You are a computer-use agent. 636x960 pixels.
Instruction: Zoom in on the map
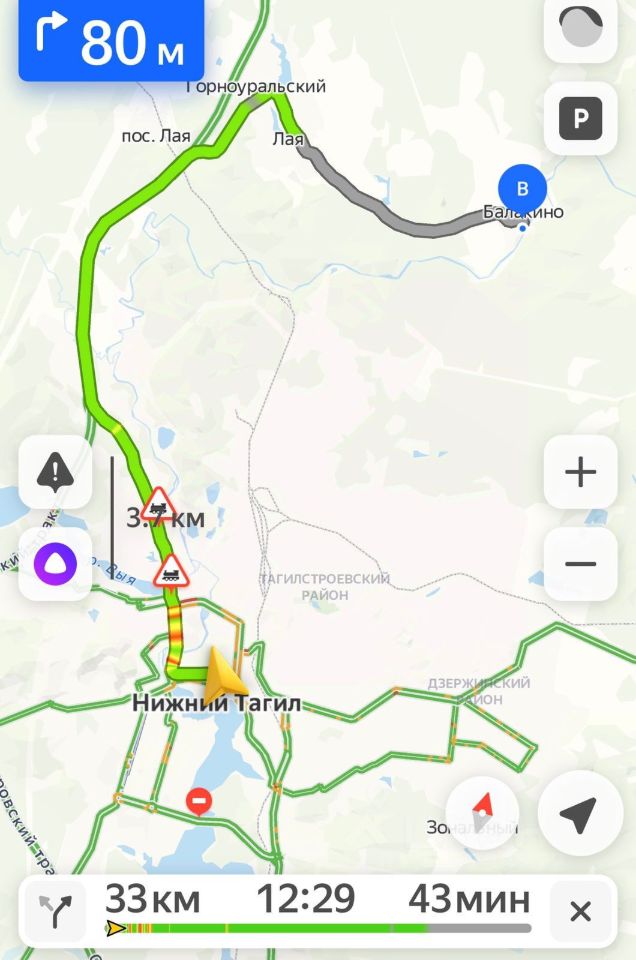point(580,472)
